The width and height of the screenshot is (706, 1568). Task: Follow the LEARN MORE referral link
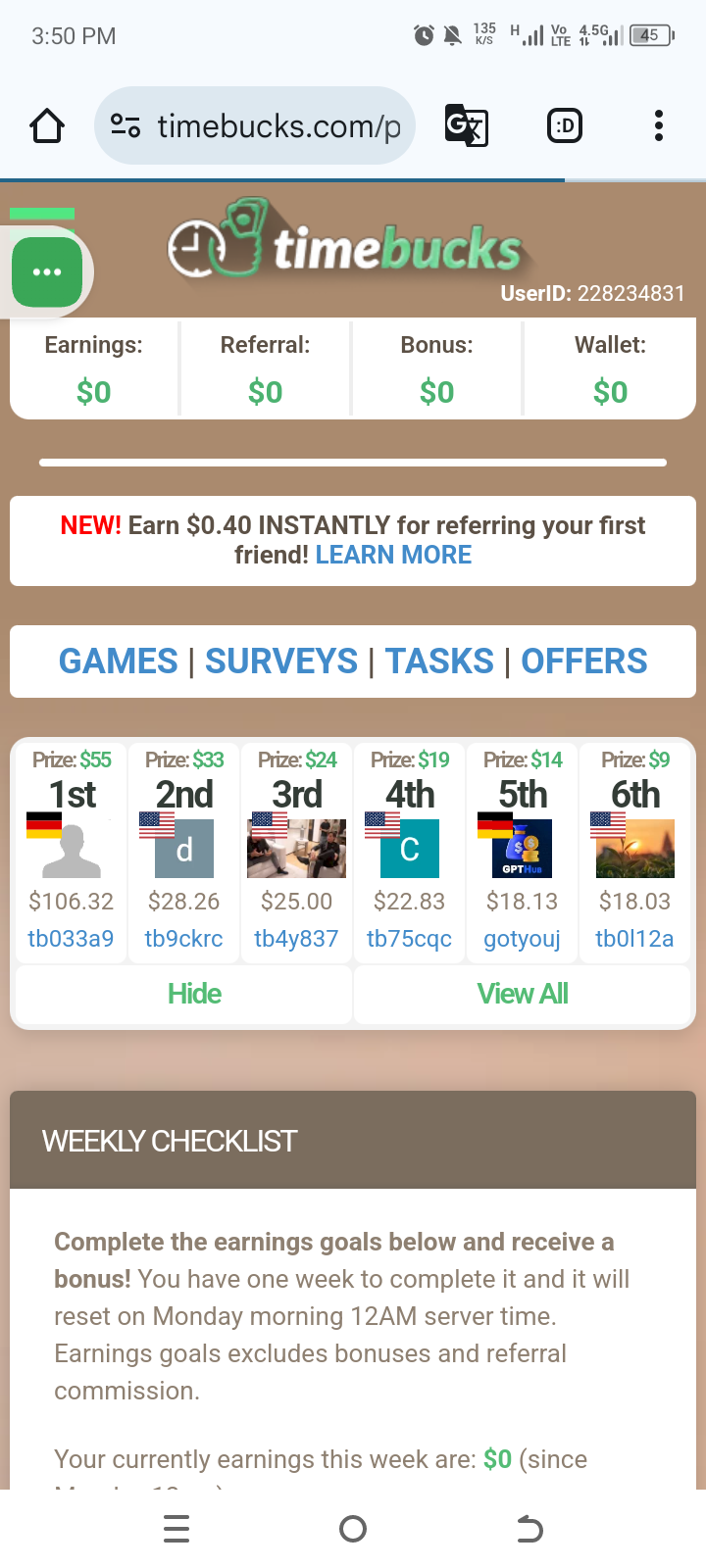pyautogui.click(x=393, y=555)
